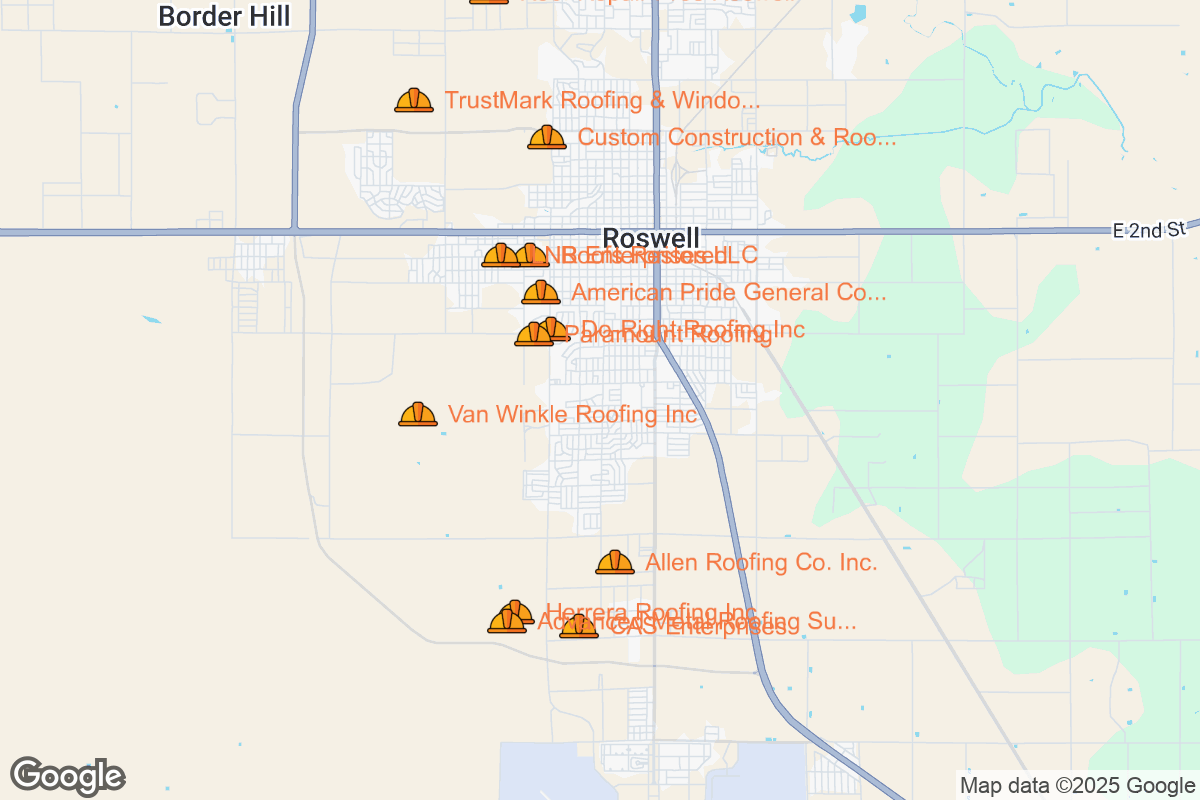Tap the American Pride General Contractors marker

coord(541,292)
